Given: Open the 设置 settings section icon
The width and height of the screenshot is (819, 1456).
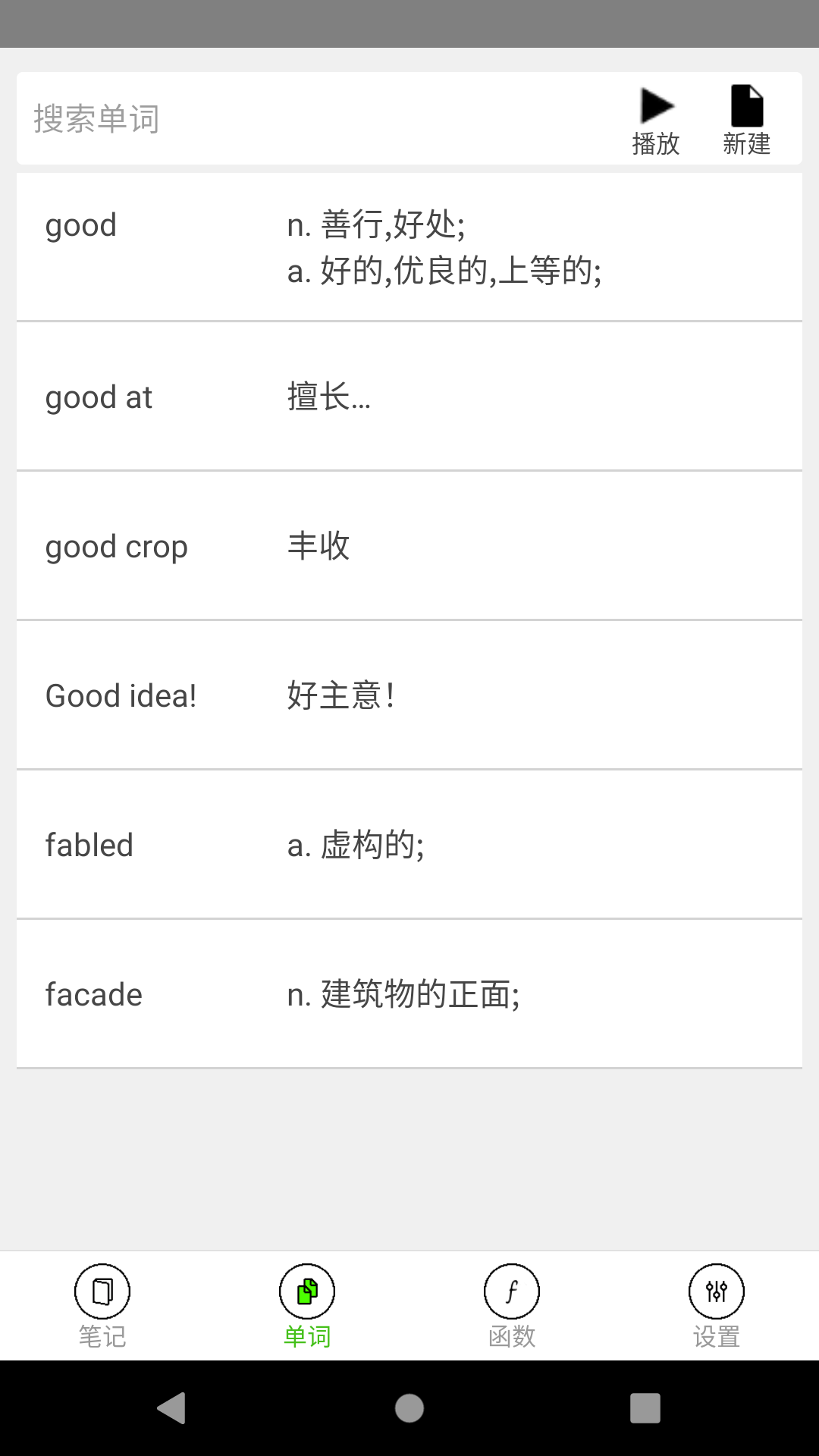Looking at the screenshot, I should [716, 1290].
